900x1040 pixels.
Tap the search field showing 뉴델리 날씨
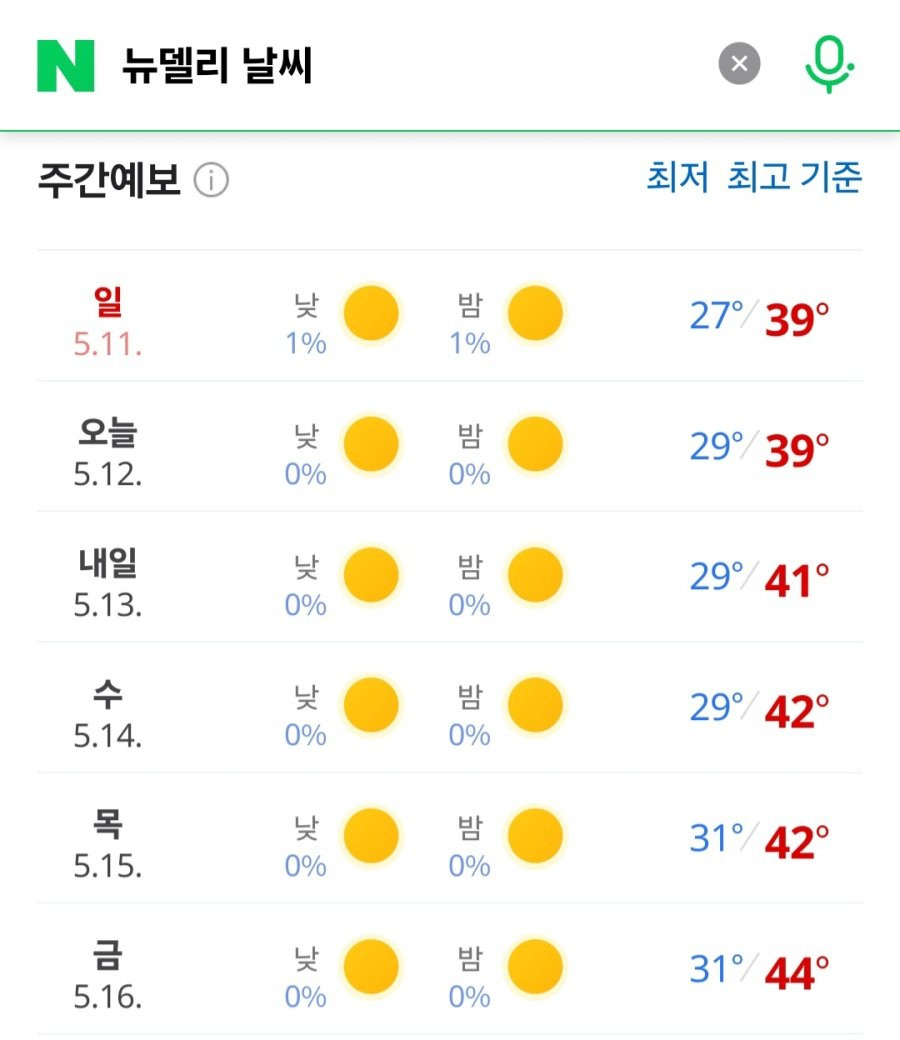click(400, 66)
